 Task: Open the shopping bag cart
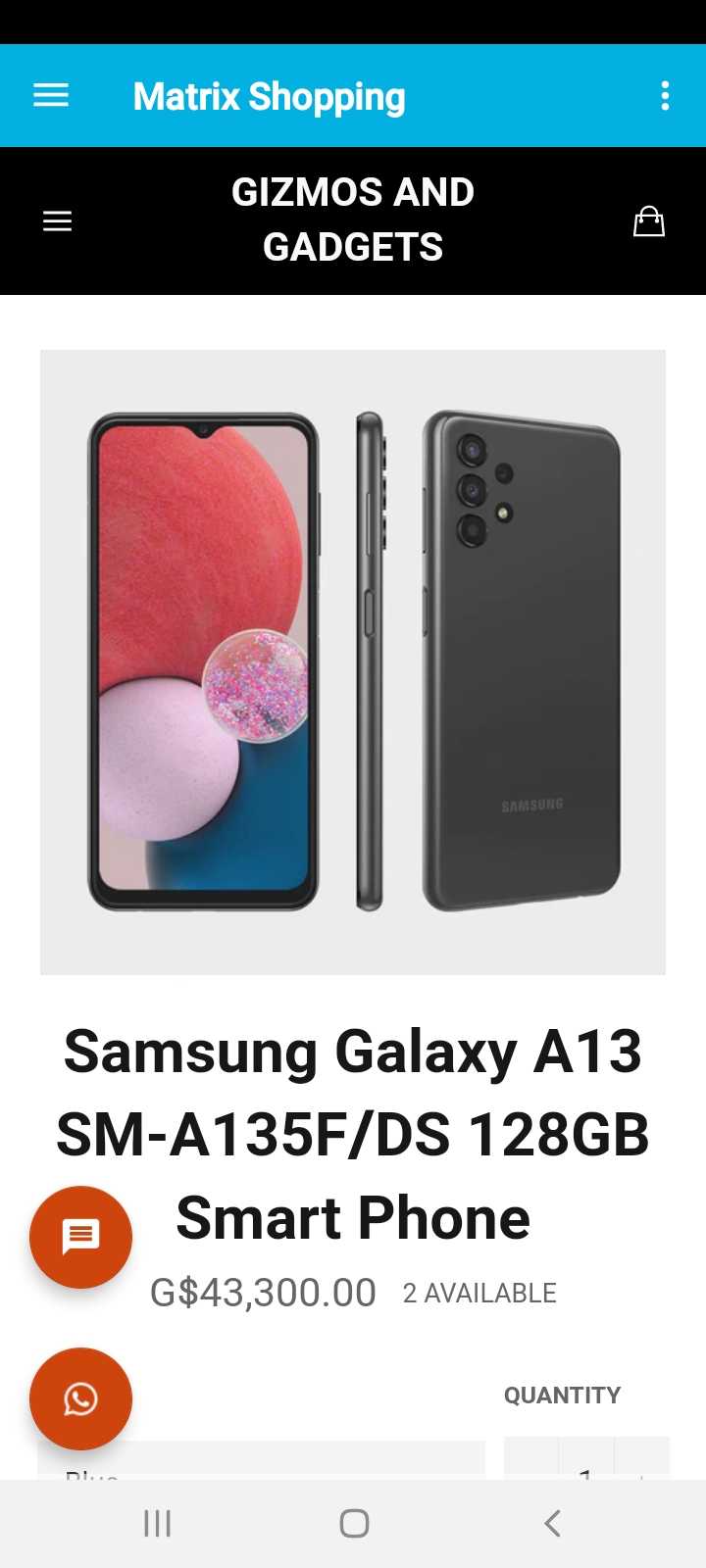(x=648, y=221)
